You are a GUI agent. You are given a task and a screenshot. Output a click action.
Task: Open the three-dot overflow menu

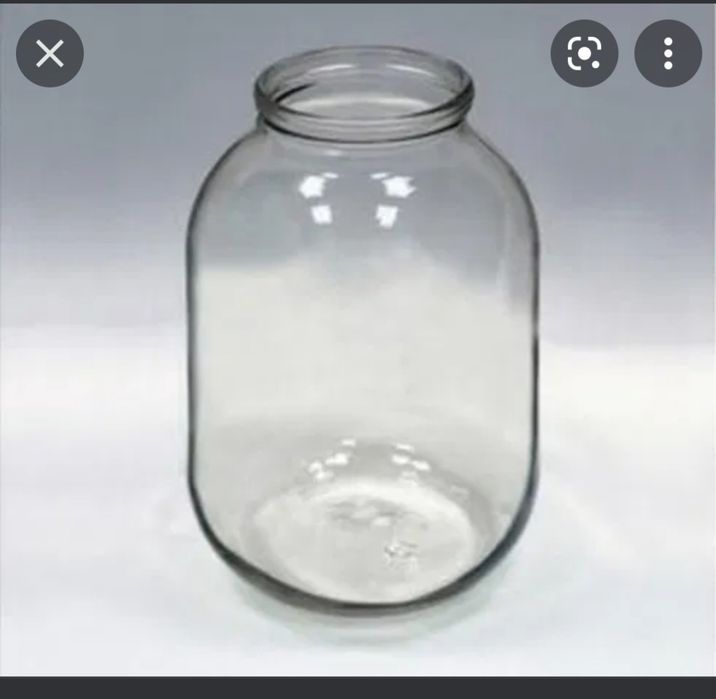(x=668, y=53)
